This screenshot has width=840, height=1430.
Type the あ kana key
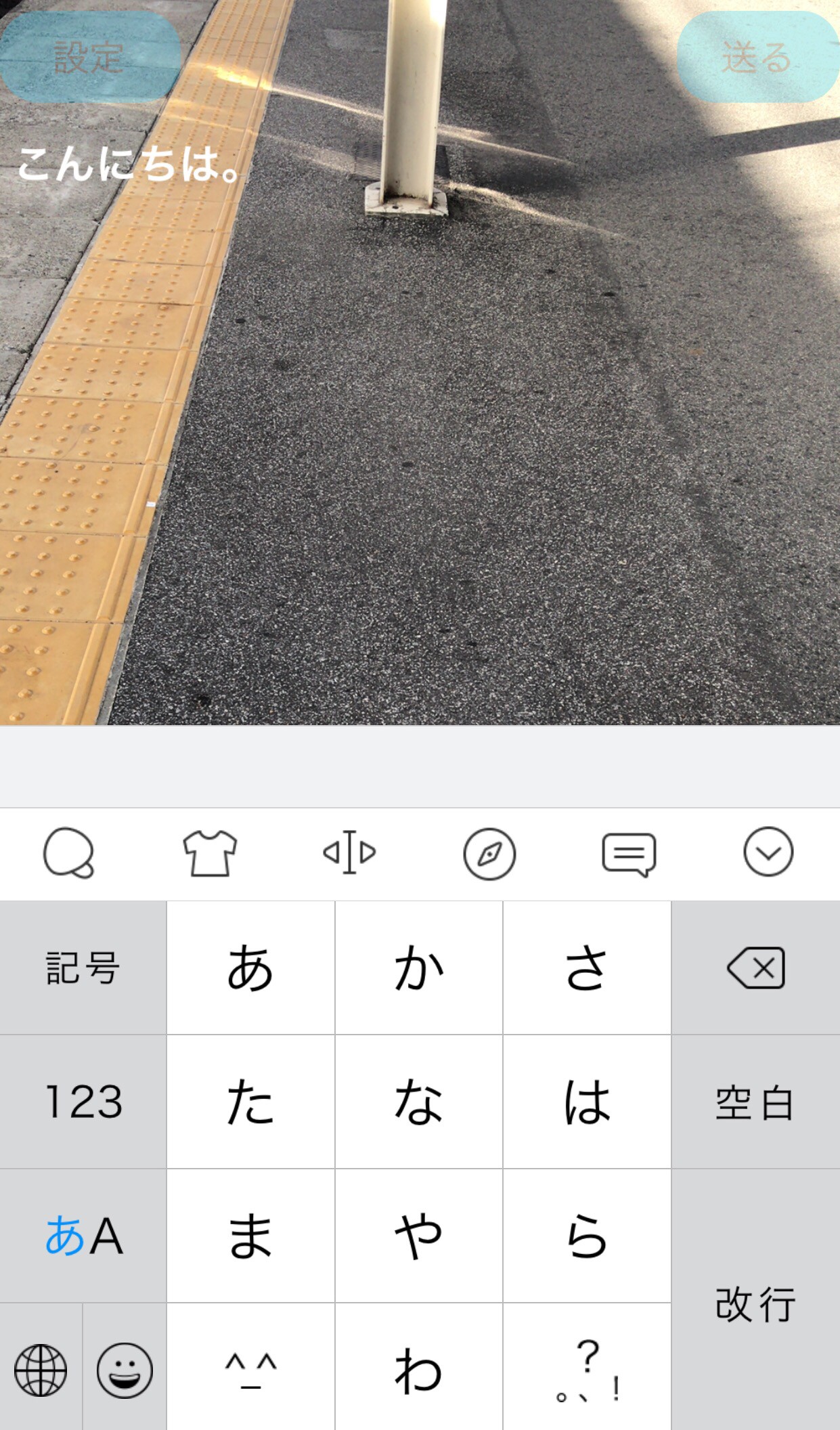pyautogui.click(x=250, y=968)
